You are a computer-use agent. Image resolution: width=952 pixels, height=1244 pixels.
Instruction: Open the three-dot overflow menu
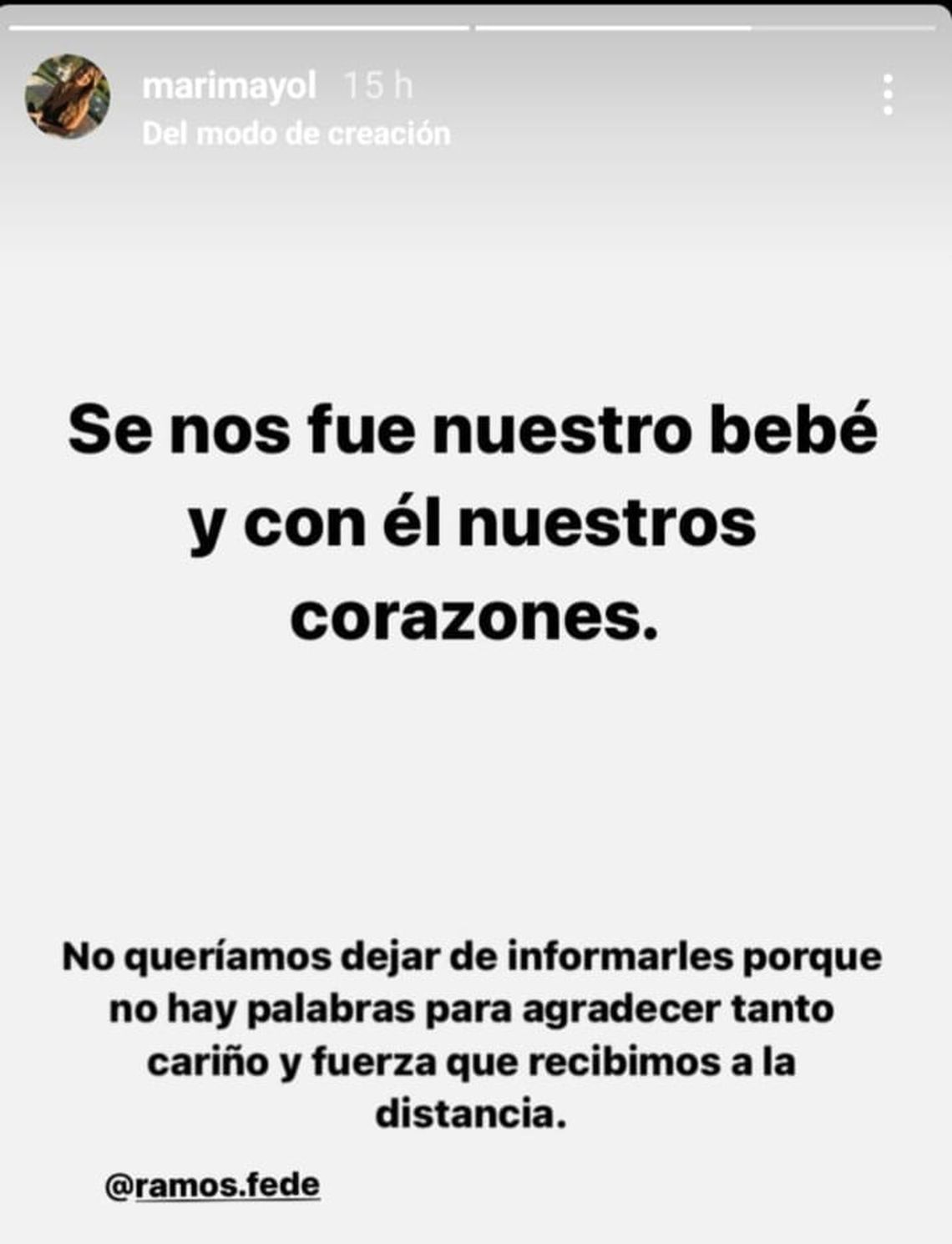tap(888, 94)
